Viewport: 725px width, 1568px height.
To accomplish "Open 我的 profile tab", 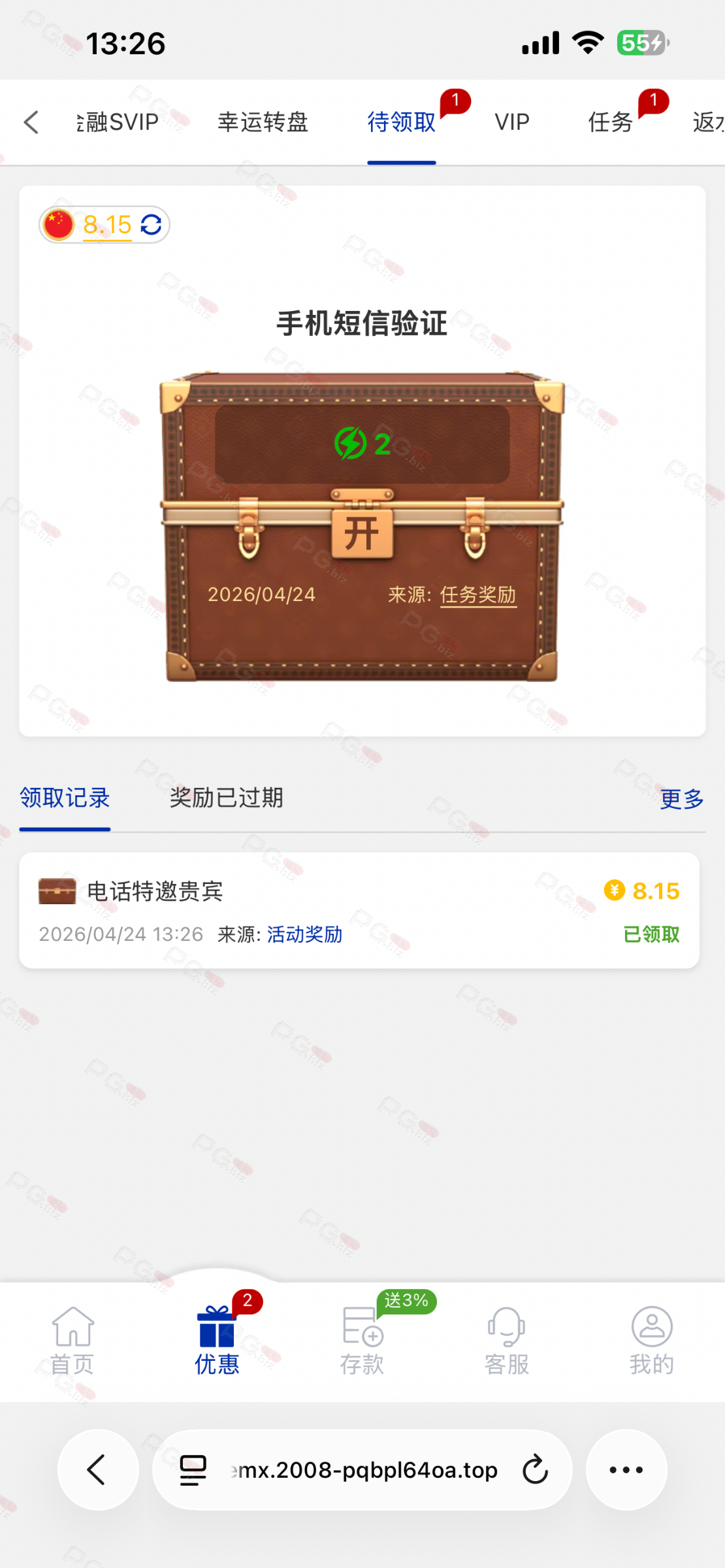I will (651, 1341).
